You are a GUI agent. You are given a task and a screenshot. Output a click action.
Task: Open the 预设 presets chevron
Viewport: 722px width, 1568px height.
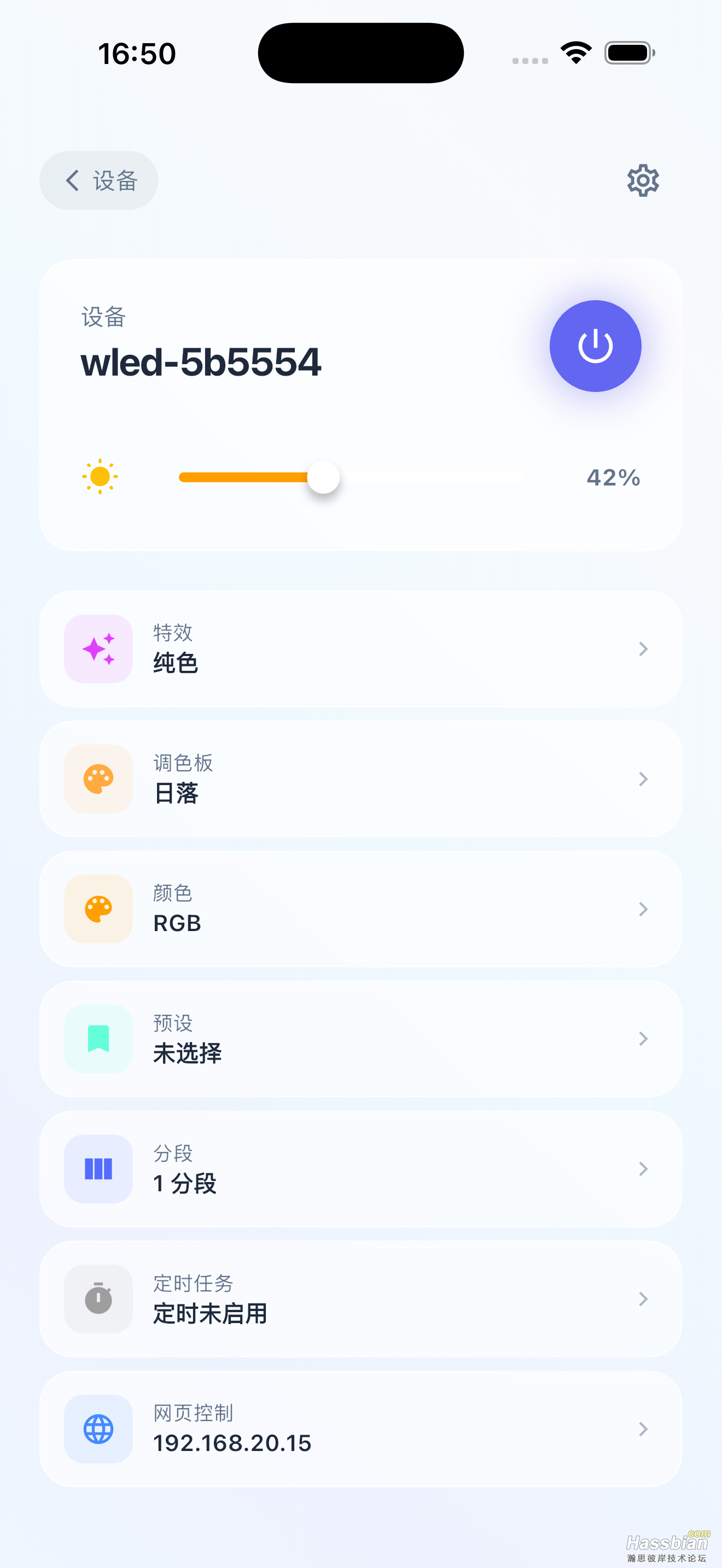pos(643,1039)
